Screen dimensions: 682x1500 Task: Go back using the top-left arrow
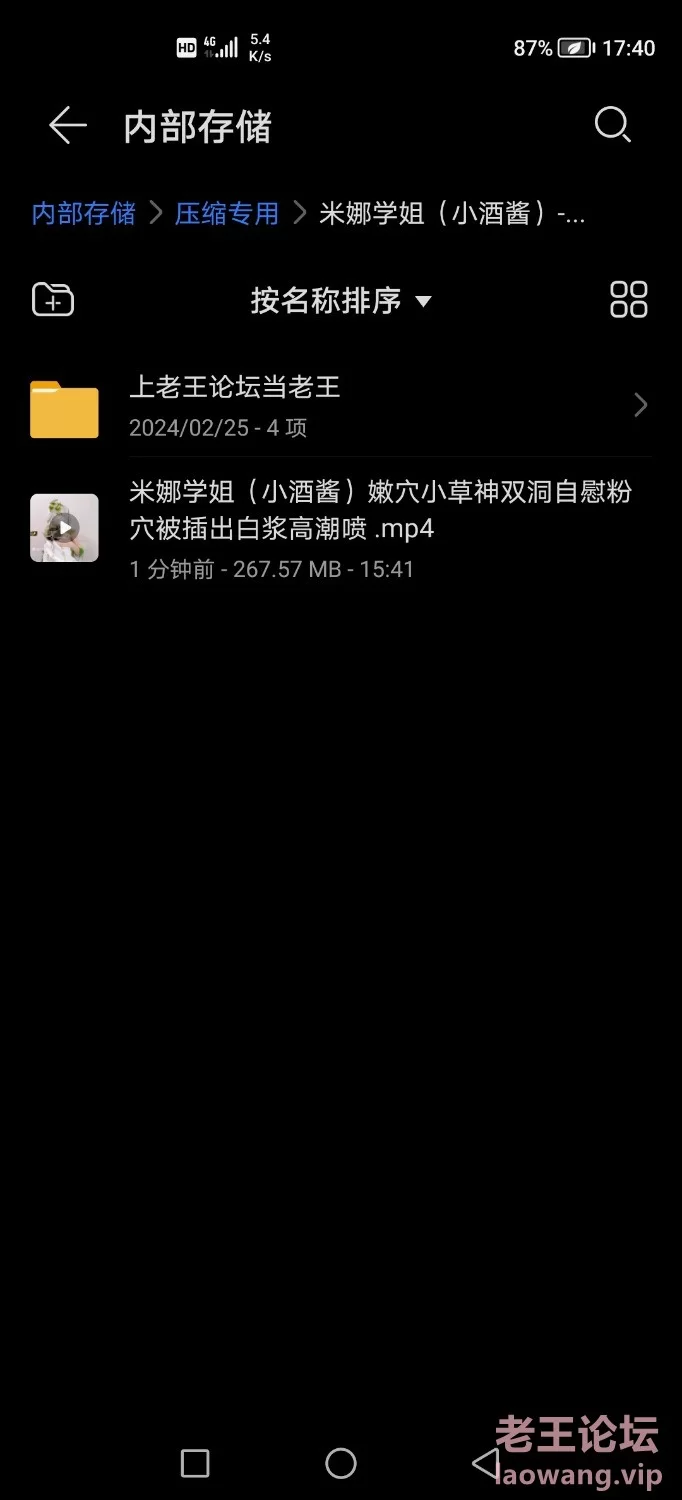click(68, 126)
